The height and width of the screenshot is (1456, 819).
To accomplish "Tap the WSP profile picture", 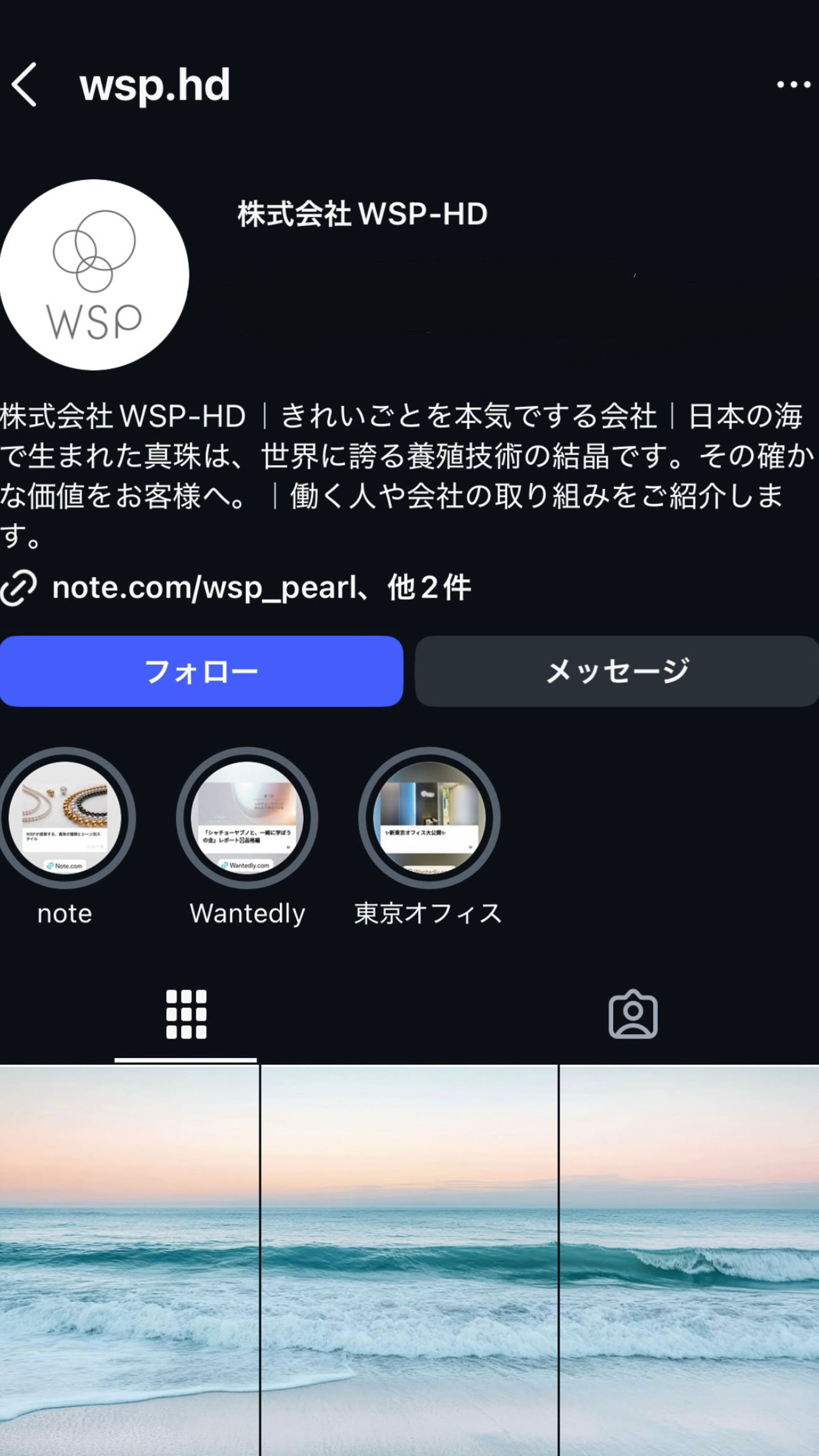I will [x=93, y=275].
